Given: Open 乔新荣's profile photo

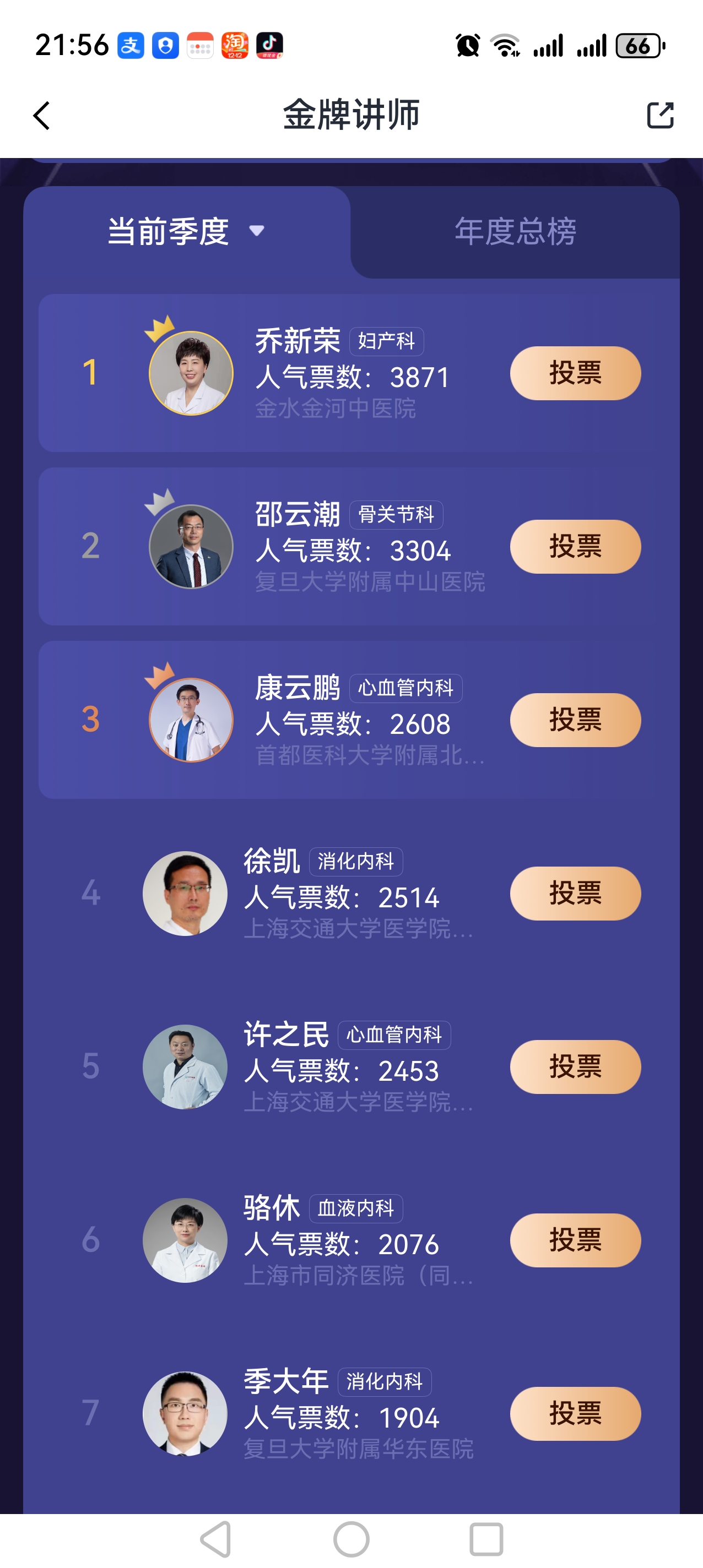Looking at the screenshot, I should pos(191,373).
